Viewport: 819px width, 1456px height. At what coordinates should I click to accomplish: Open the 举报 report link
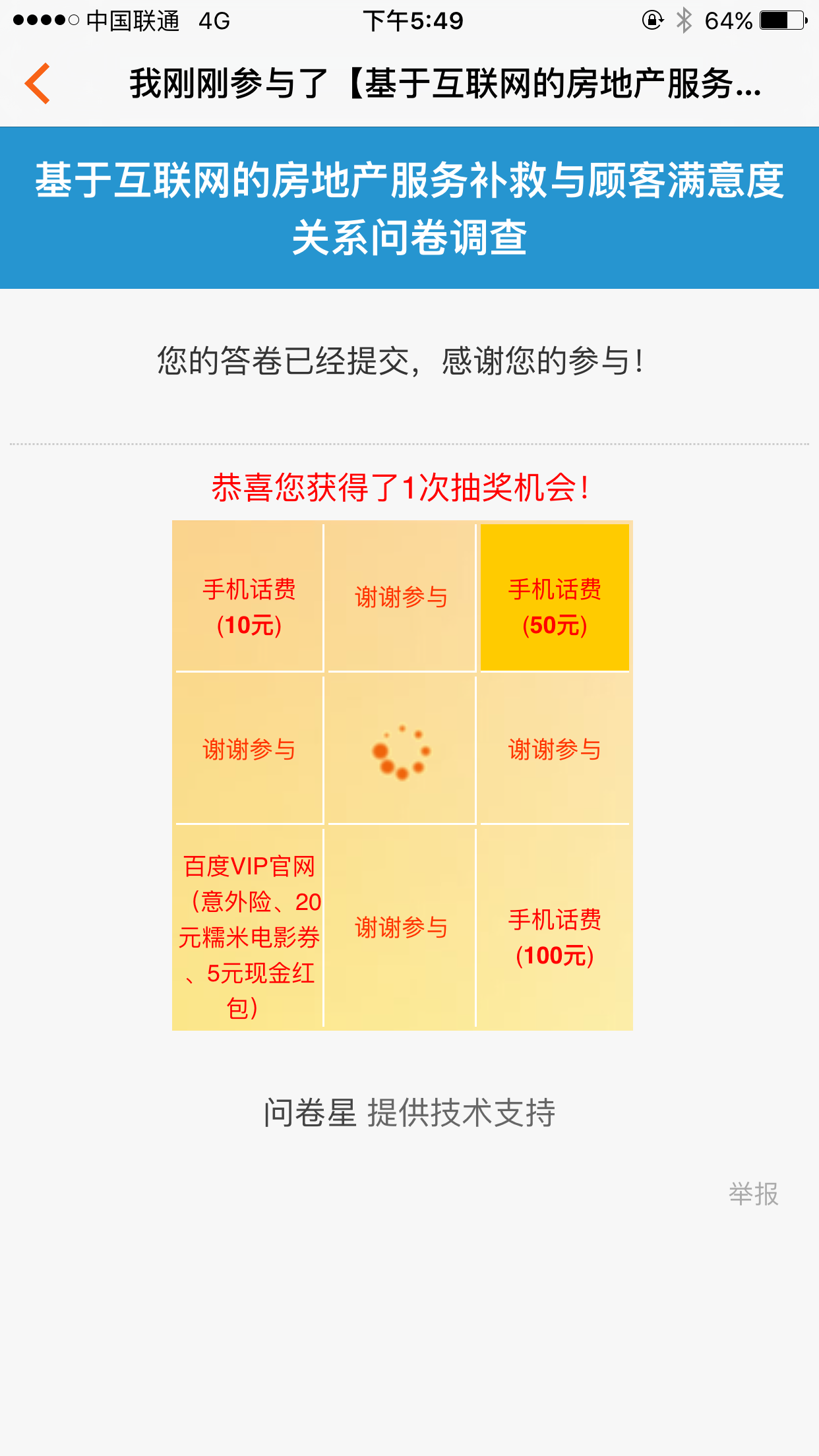[753, 1194]
